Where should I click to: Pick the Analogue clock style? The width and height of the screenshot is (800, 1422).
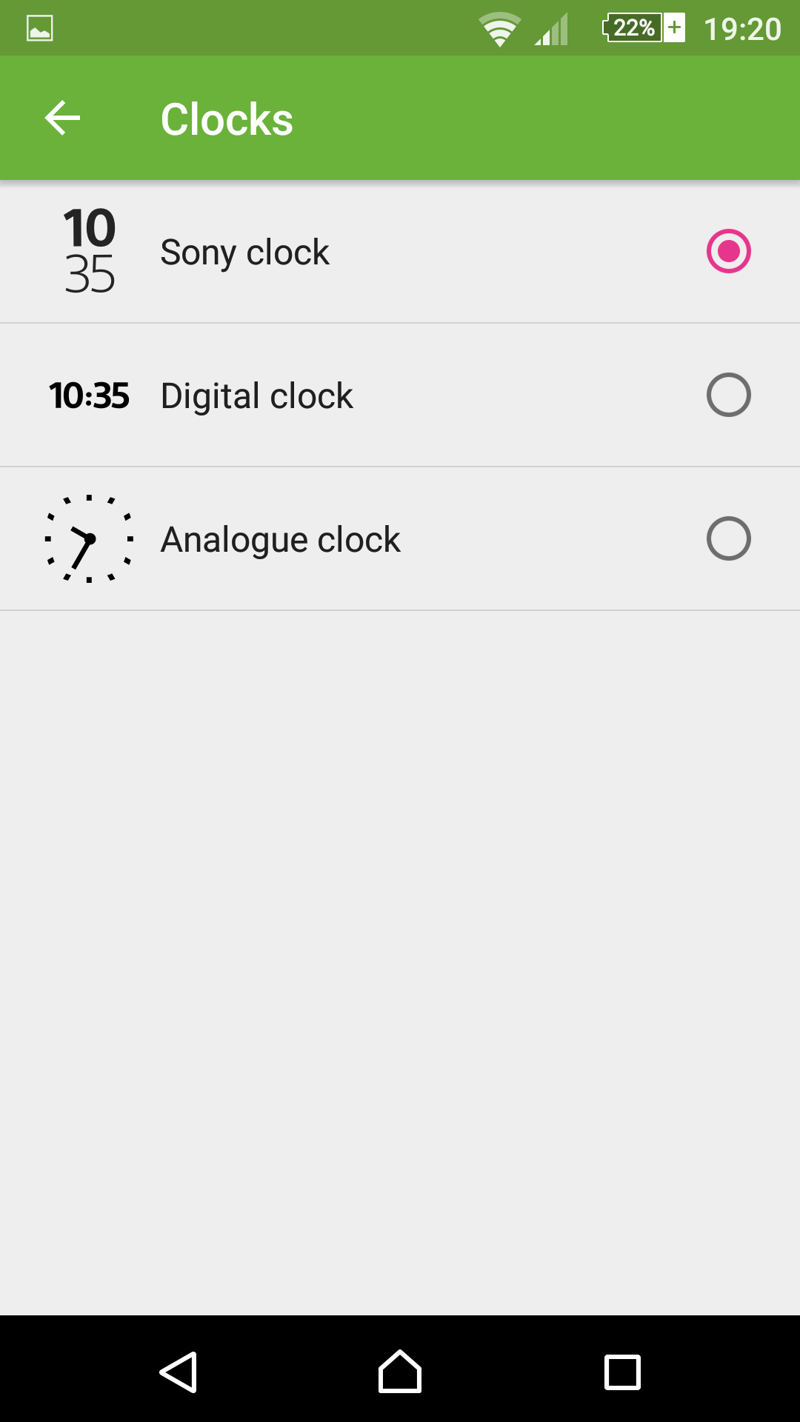coord(728,539)
